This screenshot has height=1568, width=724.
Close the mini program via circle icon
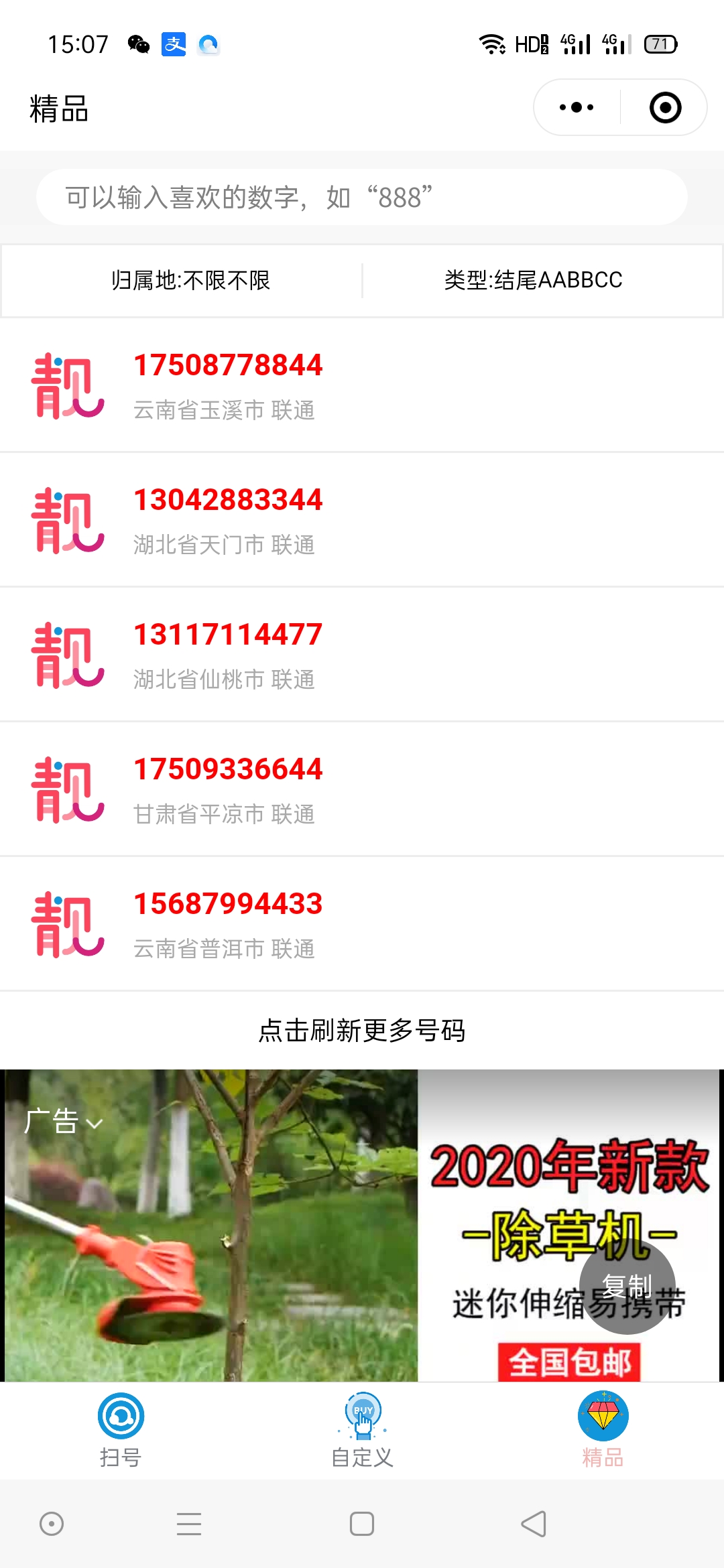tap(665, 107)
